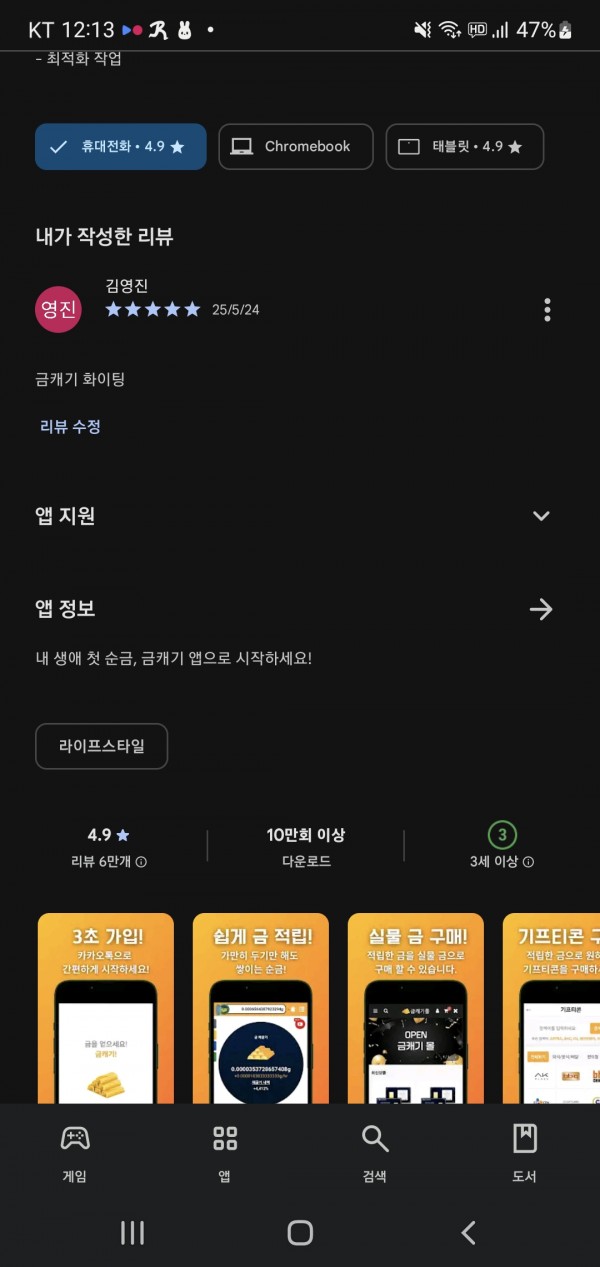
Task: Select the 휴대전화 ratings chip
Action: click(121, 147)
